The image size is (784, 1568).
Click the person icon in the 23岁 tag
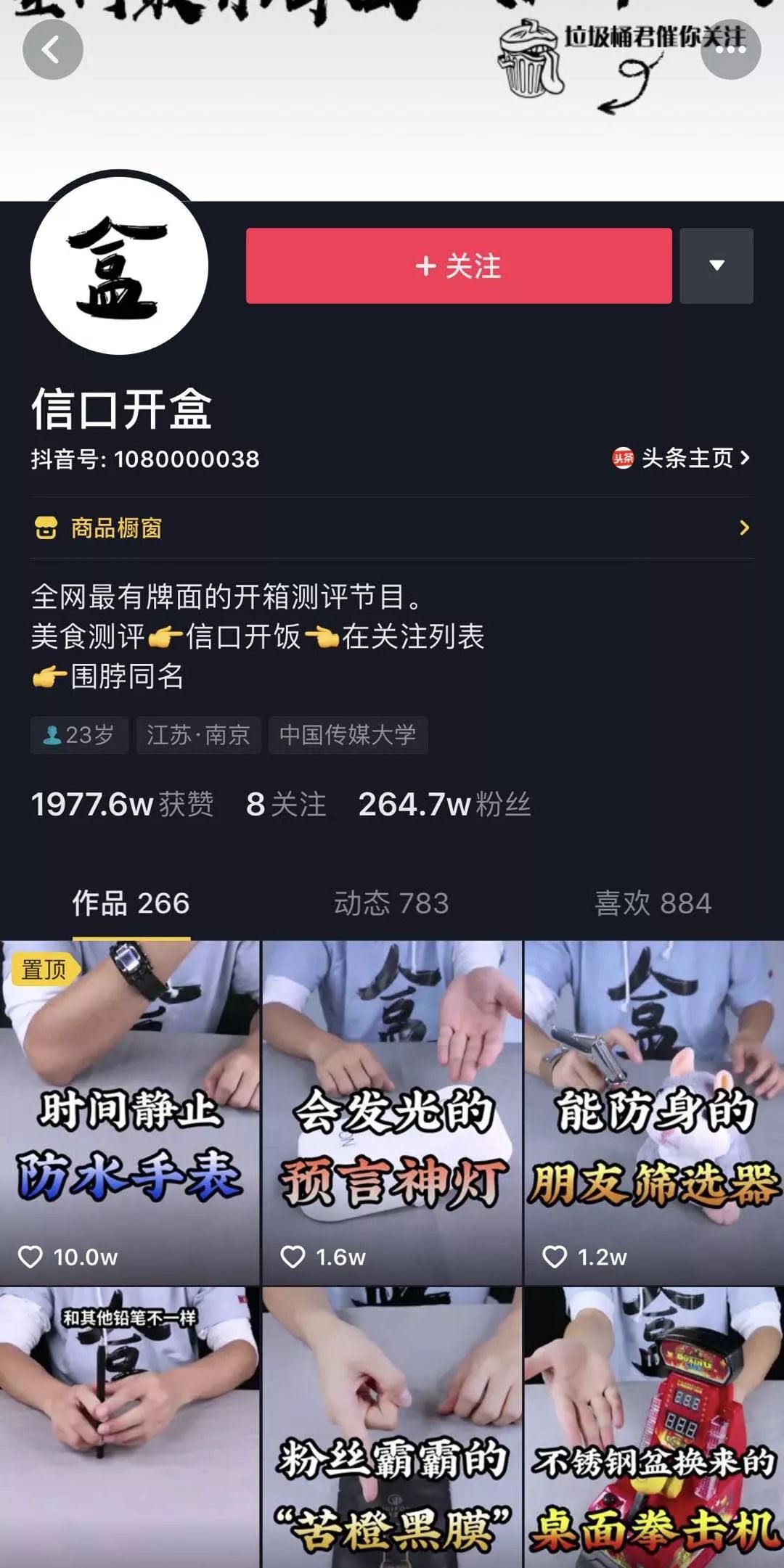[x=51, y=735]
